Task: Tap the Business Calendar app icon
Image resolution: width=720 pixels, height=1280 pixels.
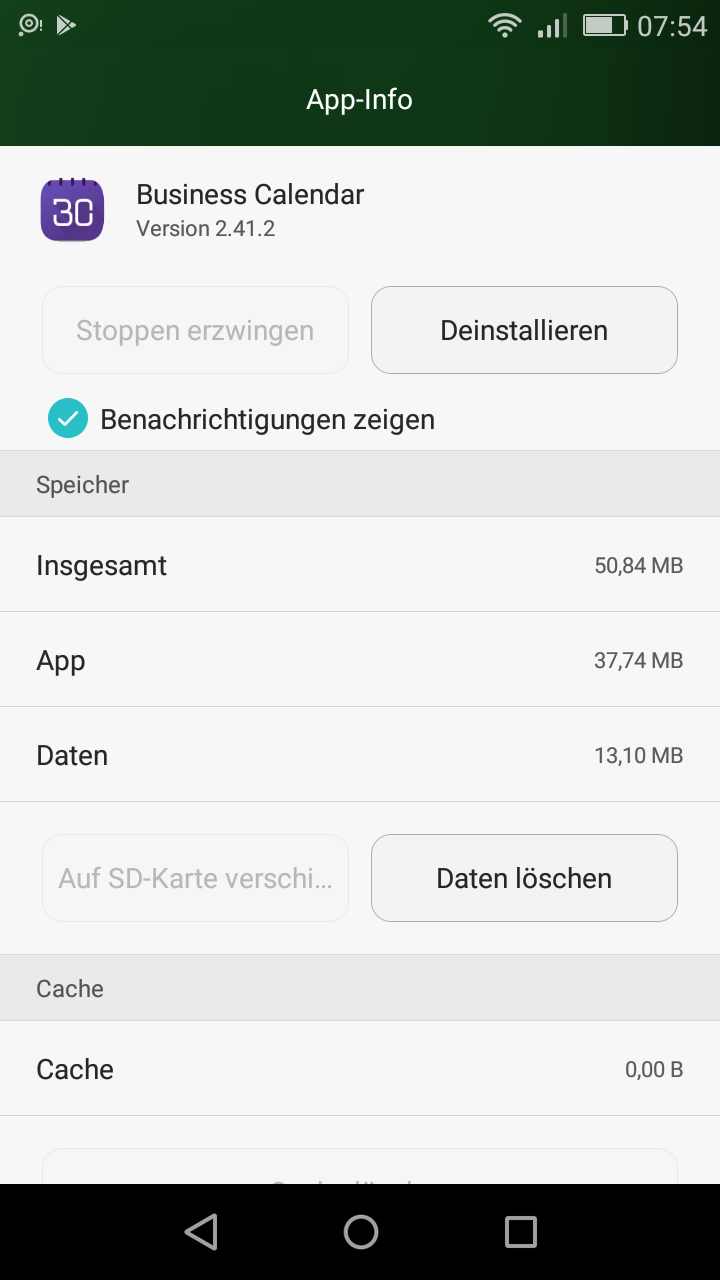Action: [x=71, y=210]
